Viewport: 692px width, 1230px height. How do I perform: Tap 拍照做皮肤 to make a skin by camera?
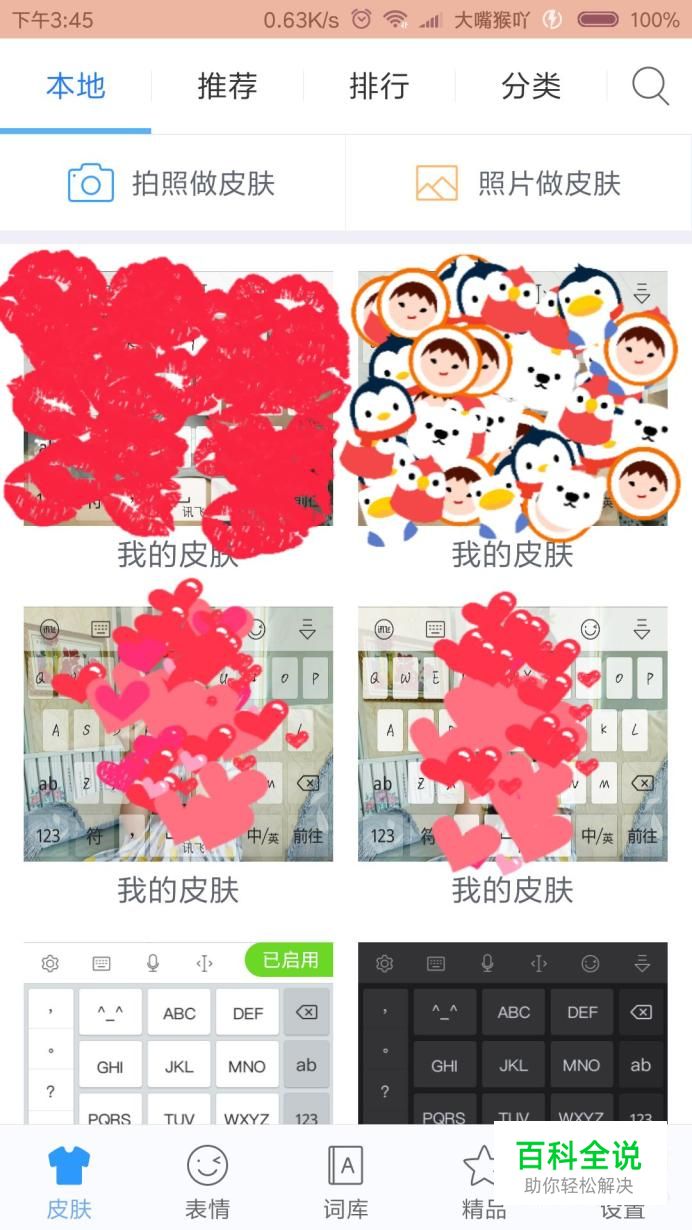(172, 183)
